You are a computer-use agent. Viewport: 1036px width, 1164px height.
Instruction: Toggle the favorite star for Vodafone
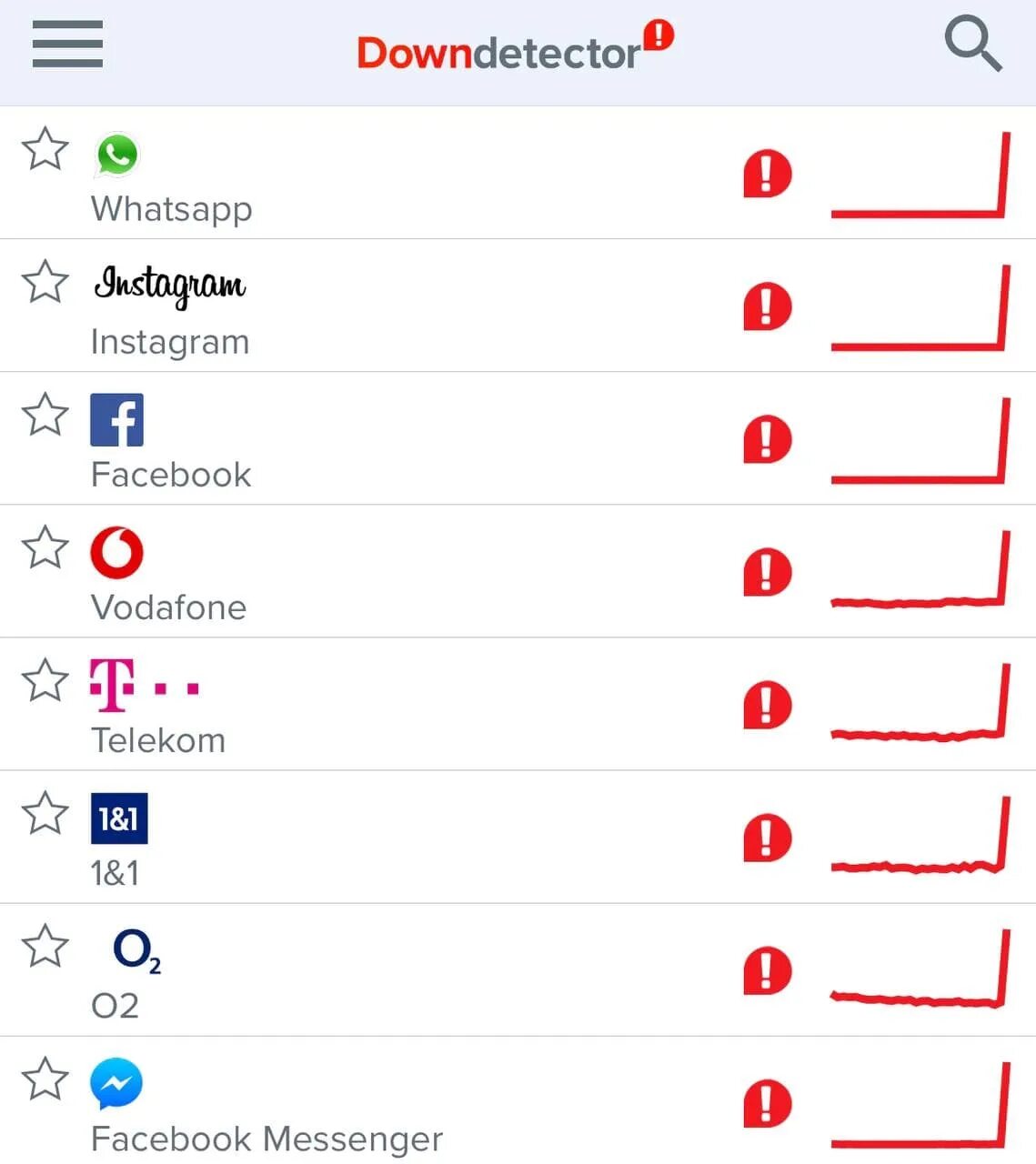click(45, 548)
